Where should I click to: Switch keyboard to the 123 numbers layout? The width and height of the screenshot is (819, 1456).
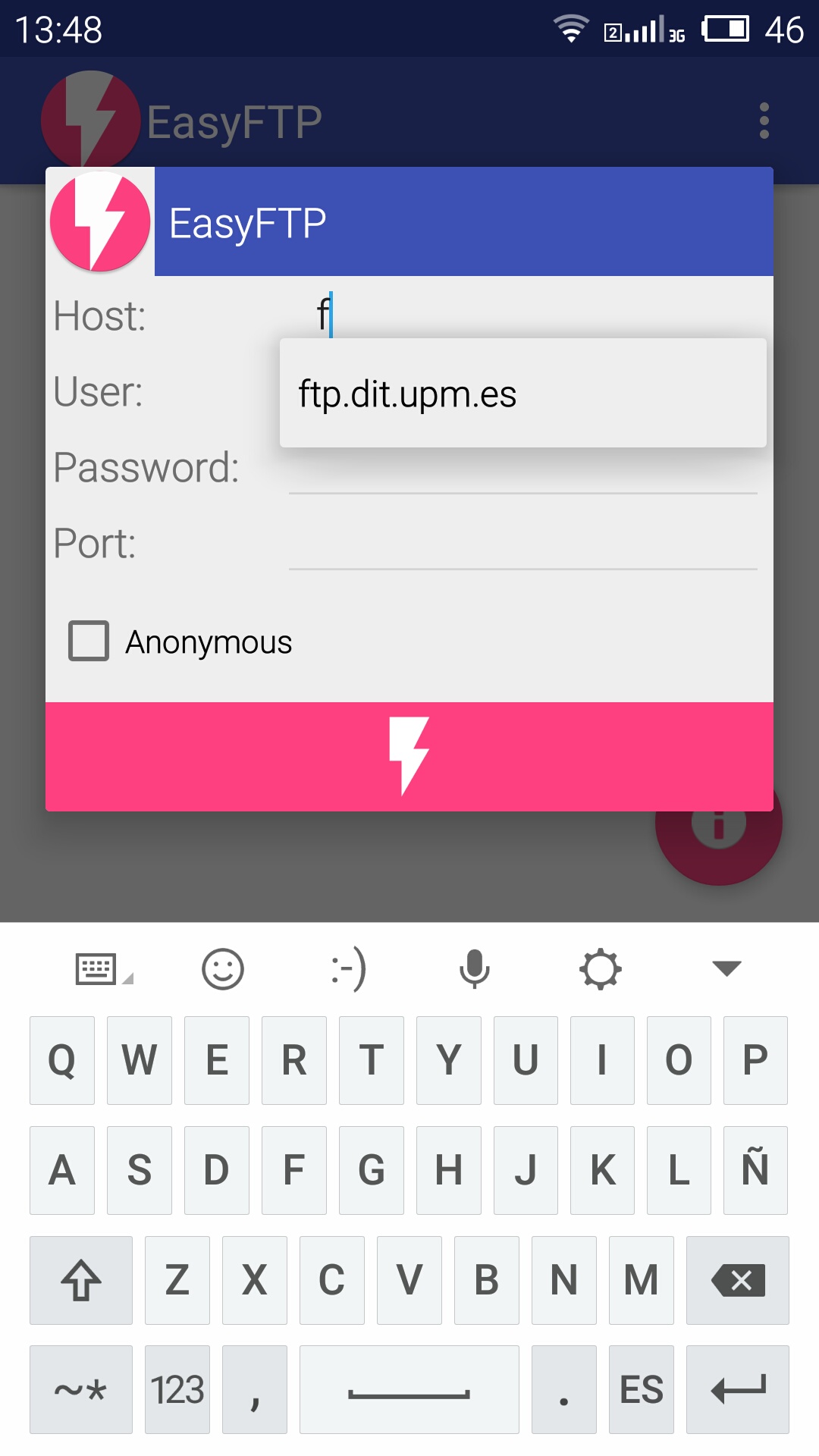(x=177, y=1389)
